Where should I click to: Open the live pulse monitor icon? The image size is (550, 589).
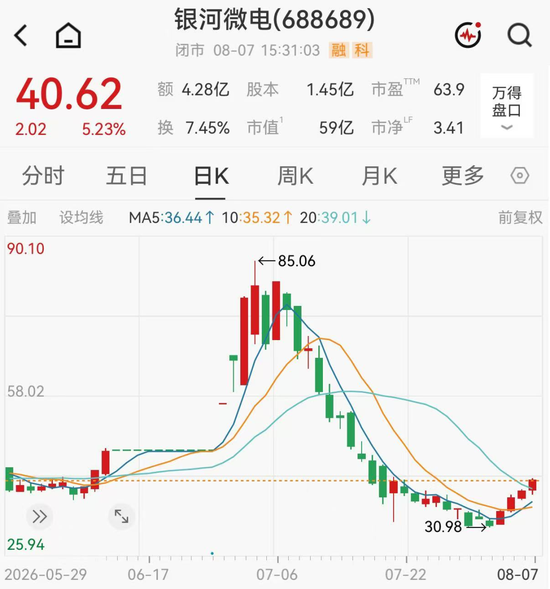click(x=468, y=35)
